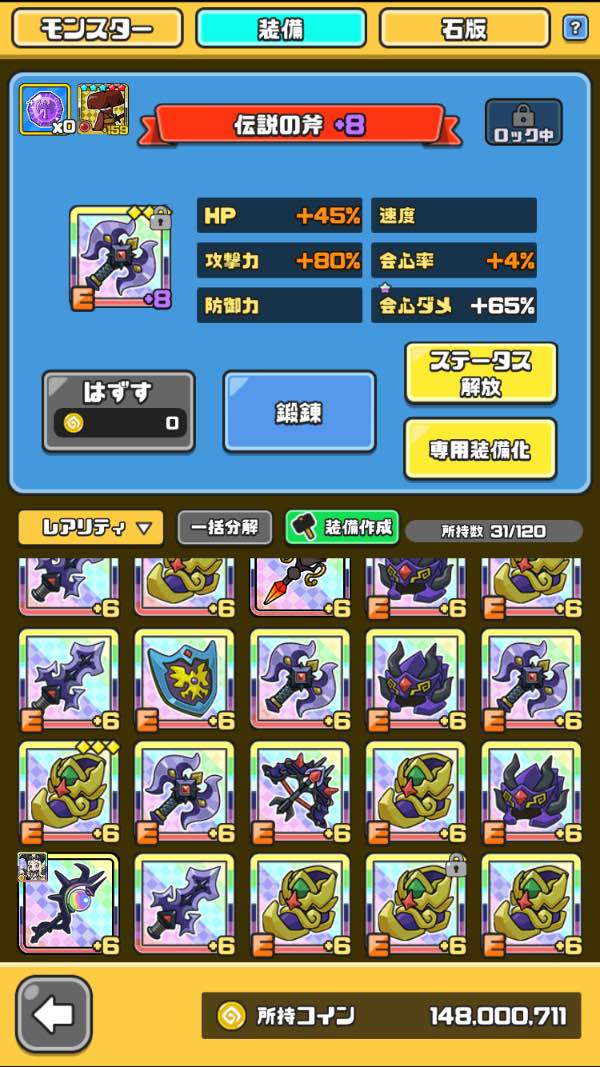600x1067 pixels.
Task: Go back with the arrow button
Action: (x=54, y=1015)
